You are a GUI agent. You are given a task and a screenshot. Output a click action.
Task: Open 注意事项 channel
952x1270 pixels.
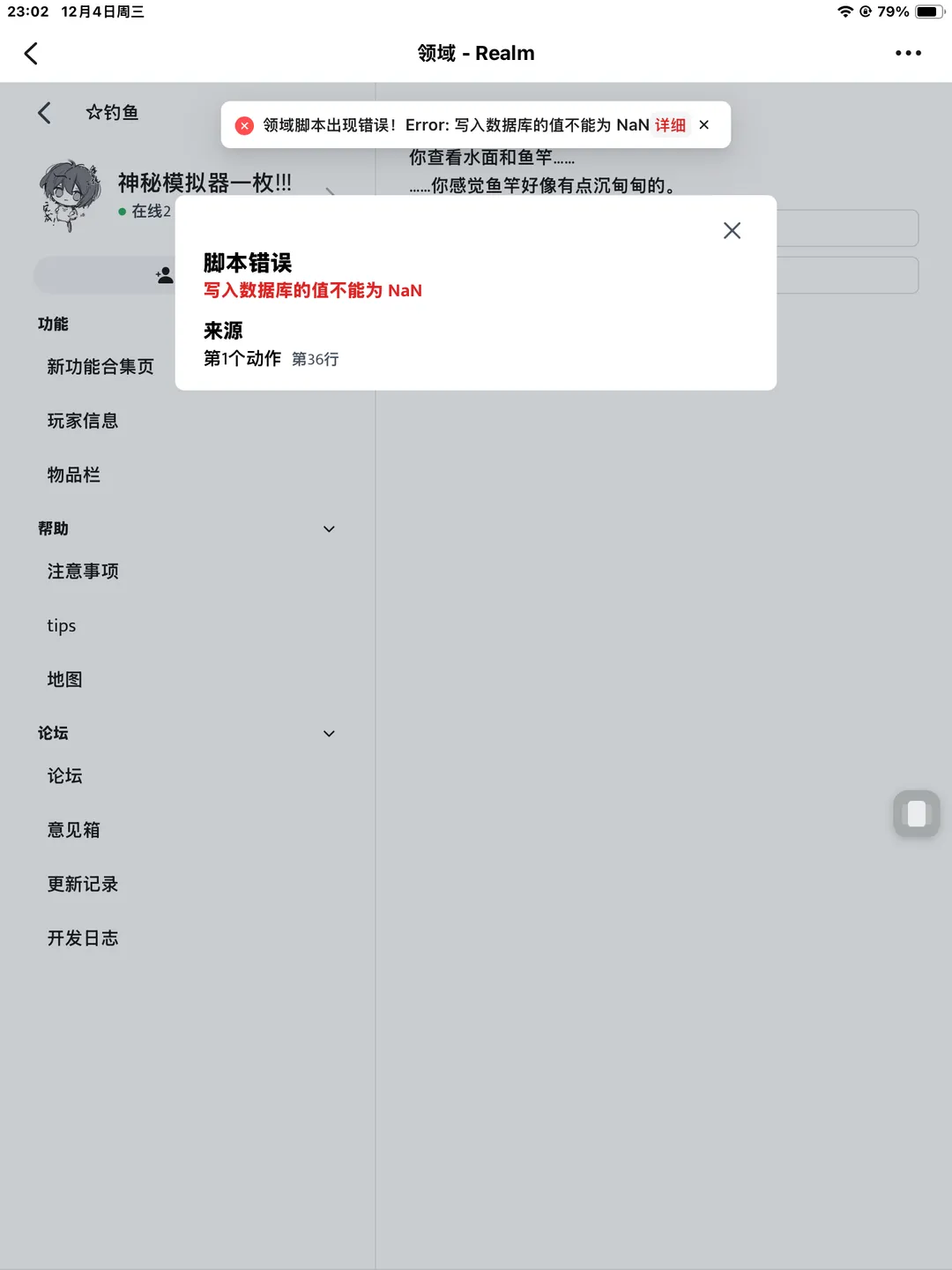coord(83,571)
